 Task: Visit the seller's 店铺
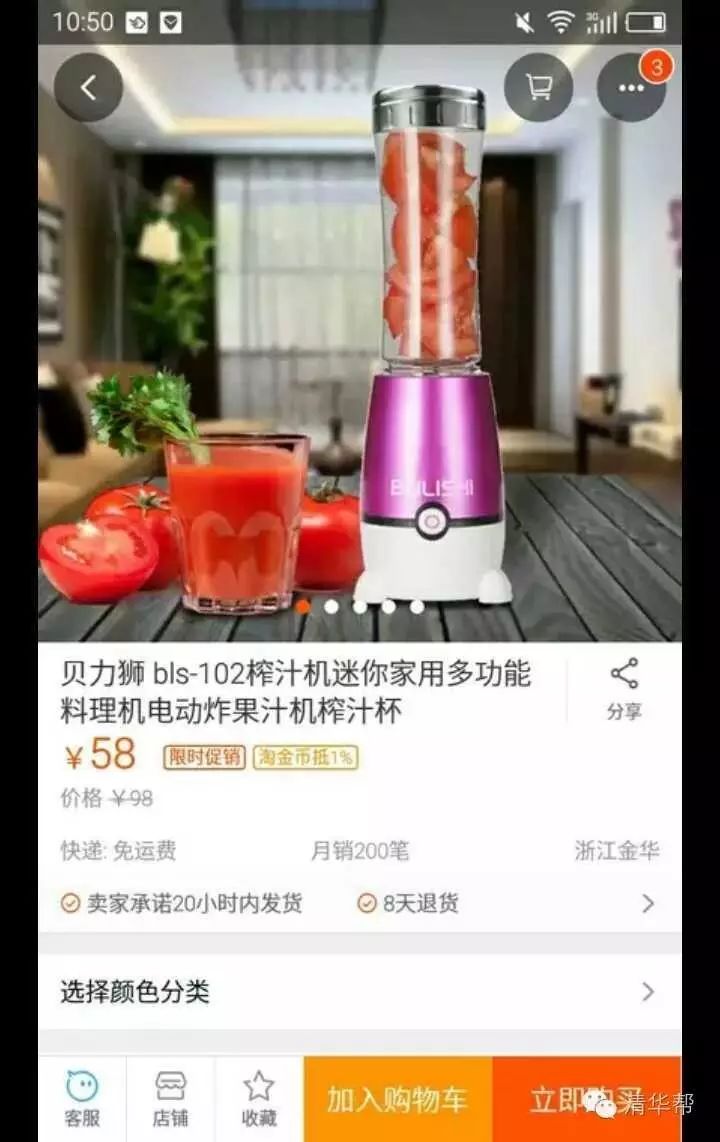(x=170, y=1098)
